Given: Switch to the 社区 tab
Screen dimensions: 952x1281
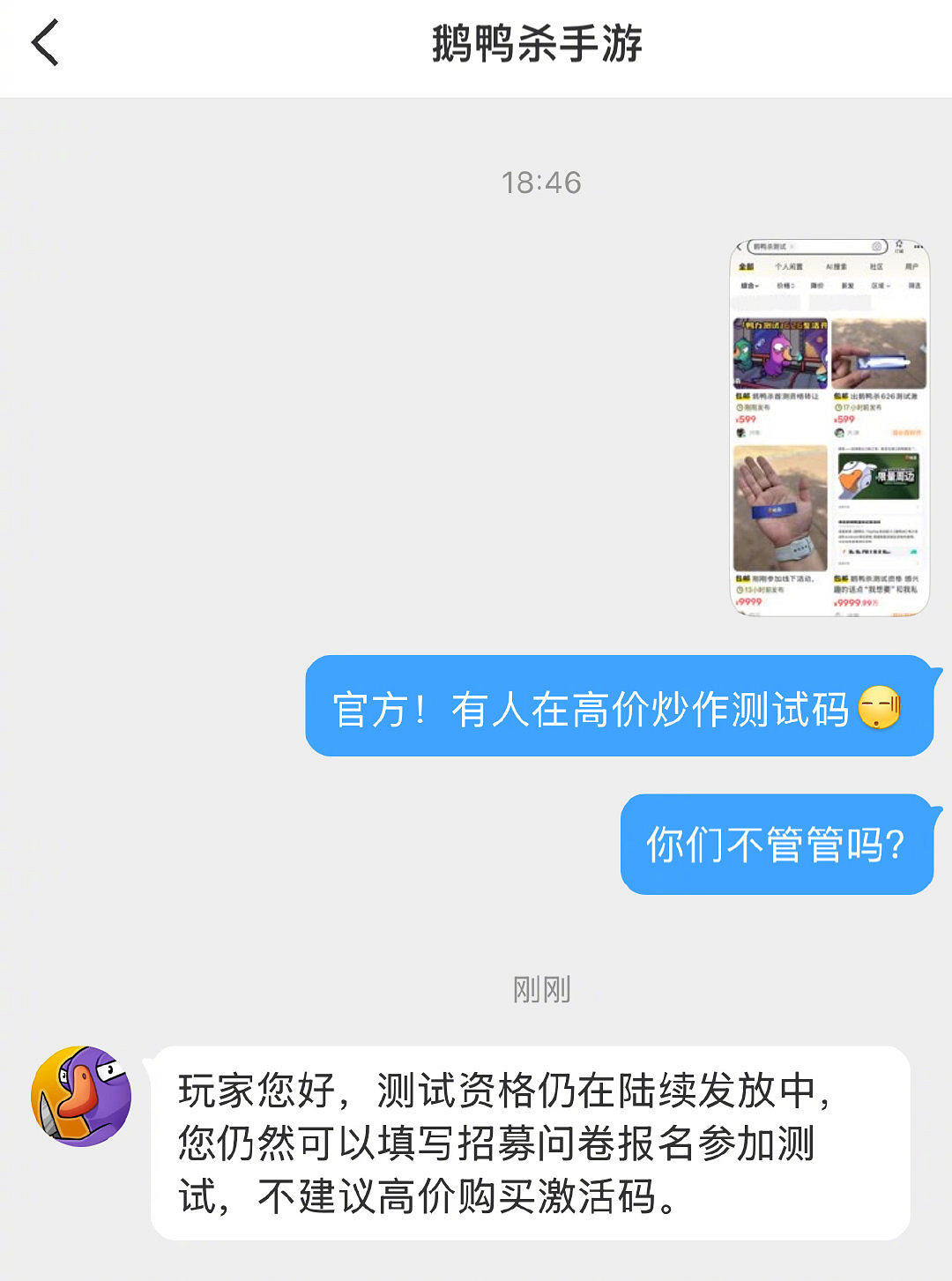Looking at the screenshot, I should click(x=874, y=267).
